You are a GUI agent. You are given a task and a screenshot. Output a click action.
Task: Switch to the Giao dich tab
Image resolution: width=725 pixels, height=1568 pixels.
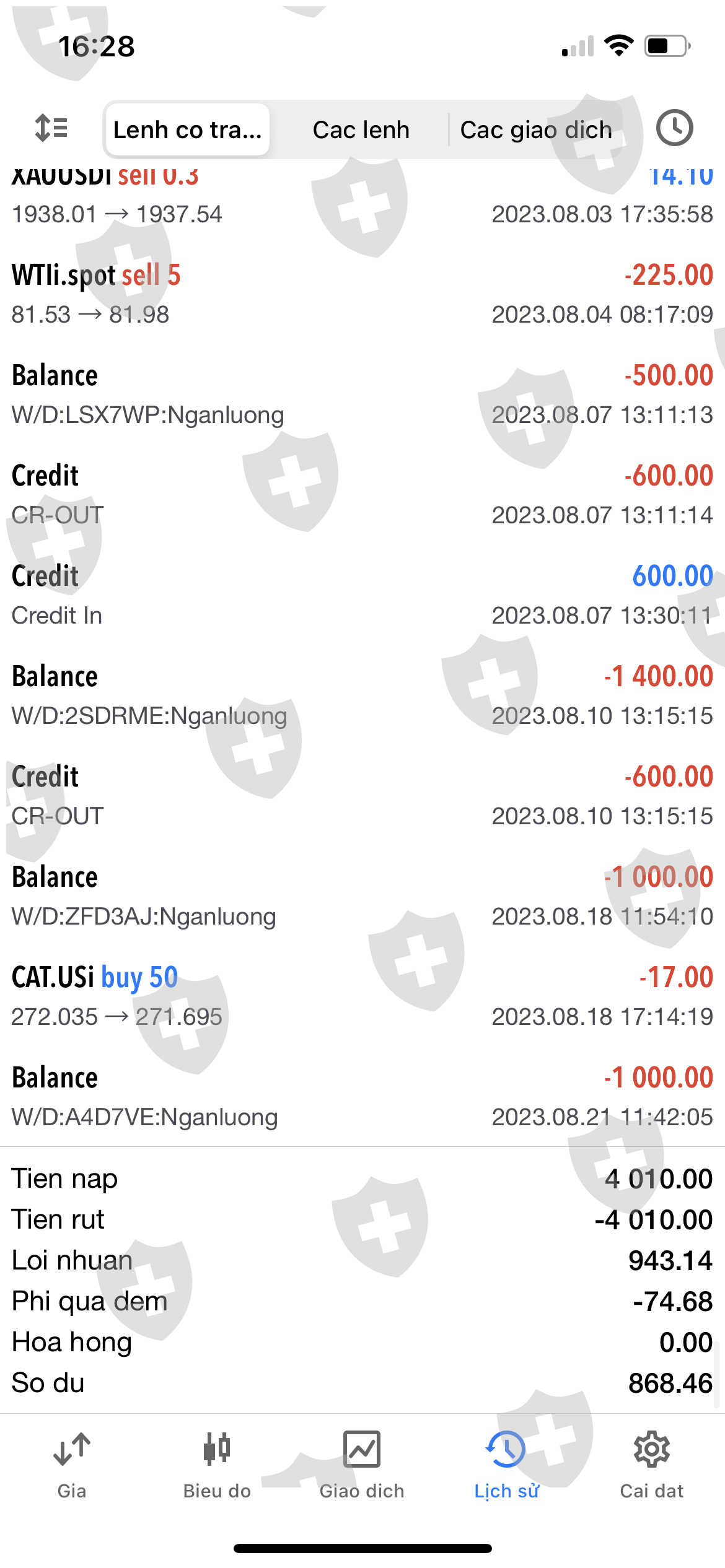click(x=362, y=1464)
